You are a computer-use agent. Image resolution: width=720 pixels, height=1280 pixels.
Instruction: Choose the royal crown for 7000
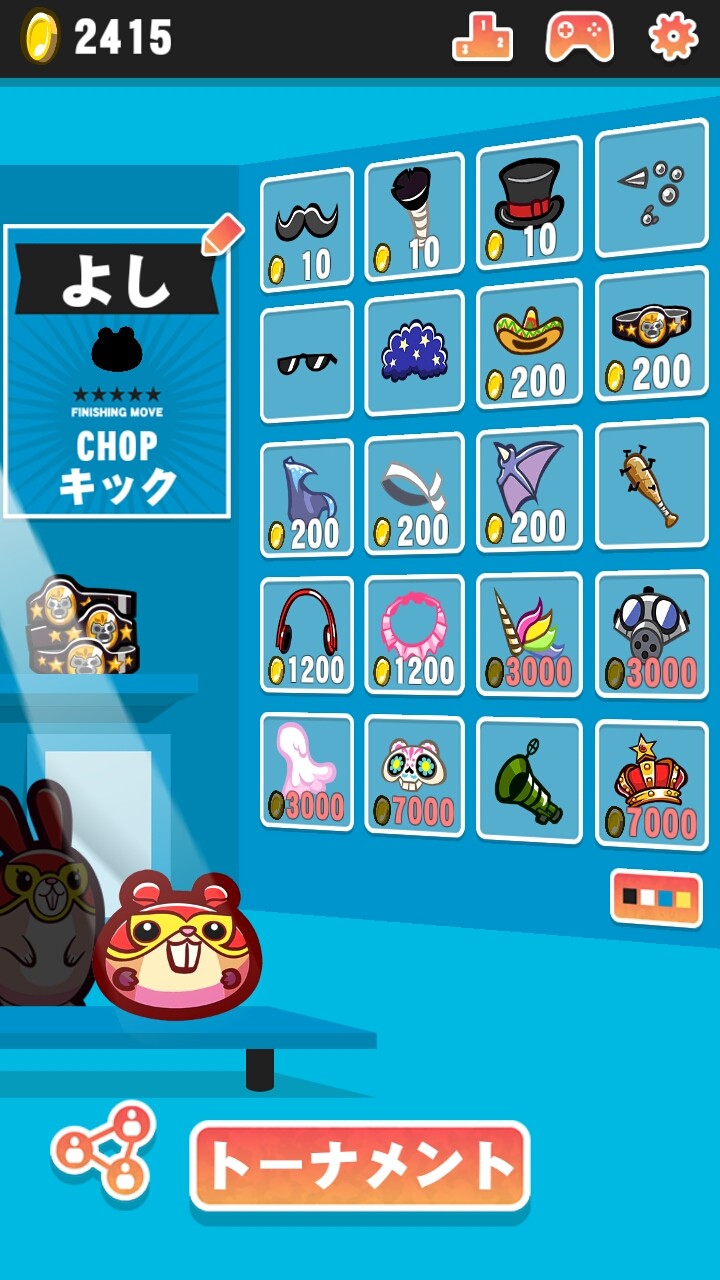point(651,783)
